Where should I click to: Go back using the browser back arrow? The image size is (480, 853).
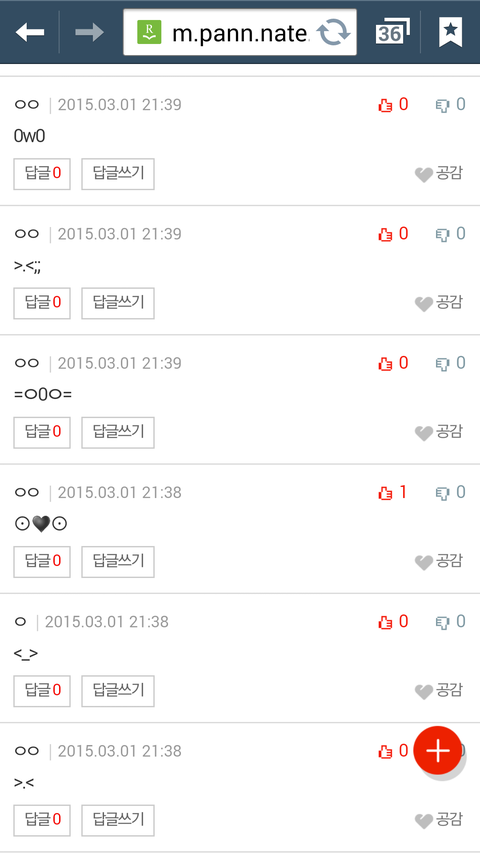(x=29, y=32)
